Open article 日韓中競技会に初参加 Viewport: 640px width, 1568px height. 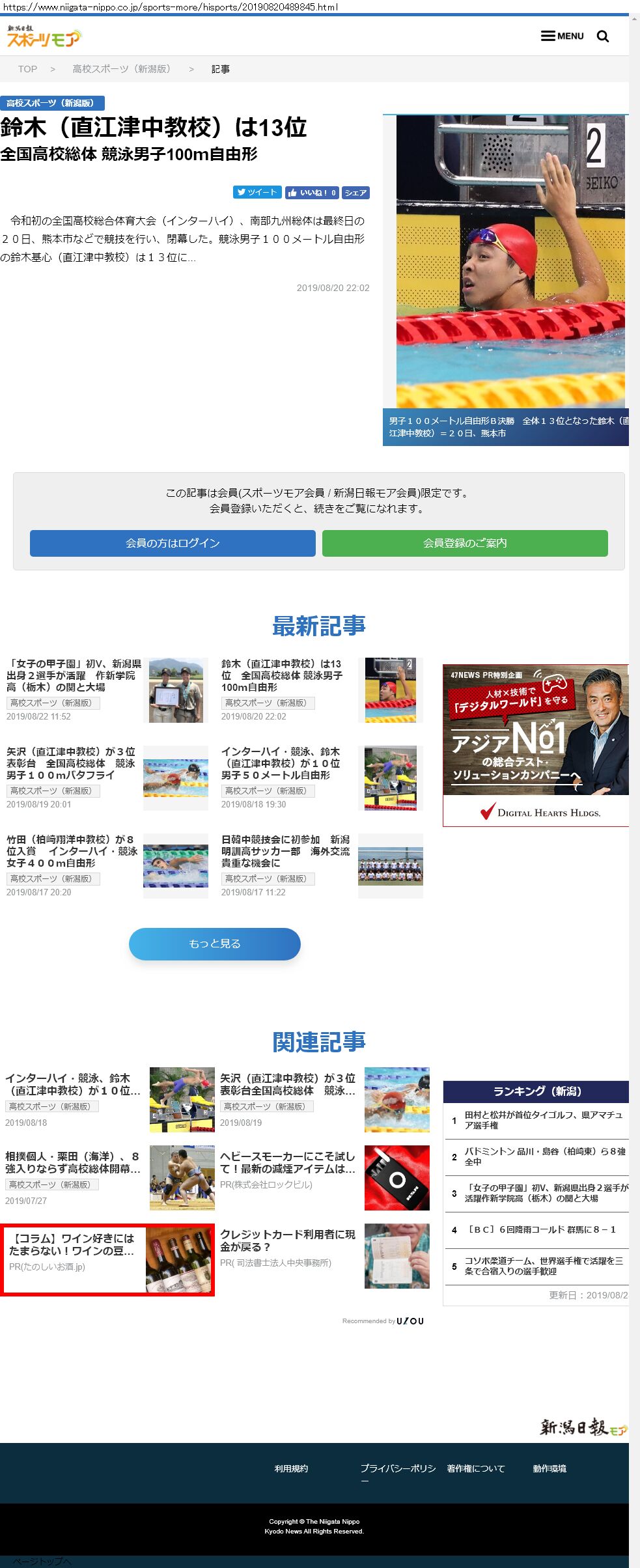click(285, 851)
